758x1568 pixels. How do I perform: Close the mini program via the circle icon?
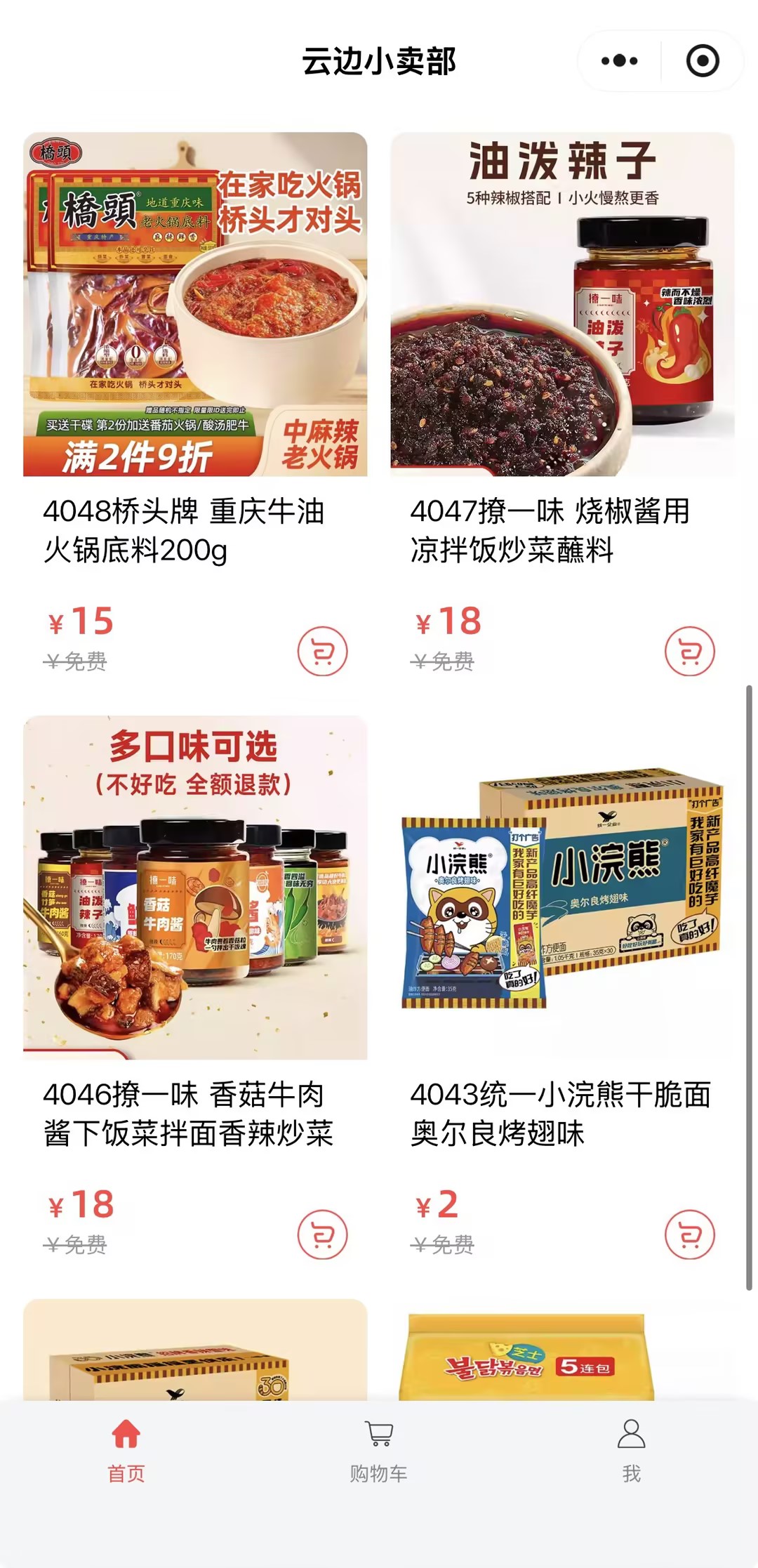(702, 61)
